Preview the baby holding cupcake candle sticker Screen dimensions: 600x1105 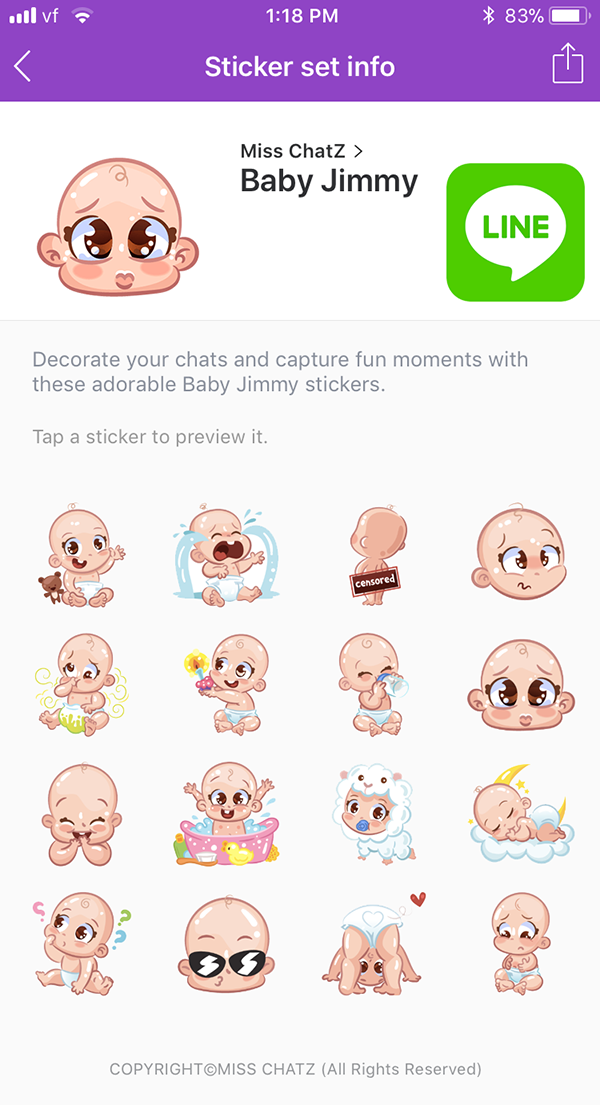coord(226,685)
